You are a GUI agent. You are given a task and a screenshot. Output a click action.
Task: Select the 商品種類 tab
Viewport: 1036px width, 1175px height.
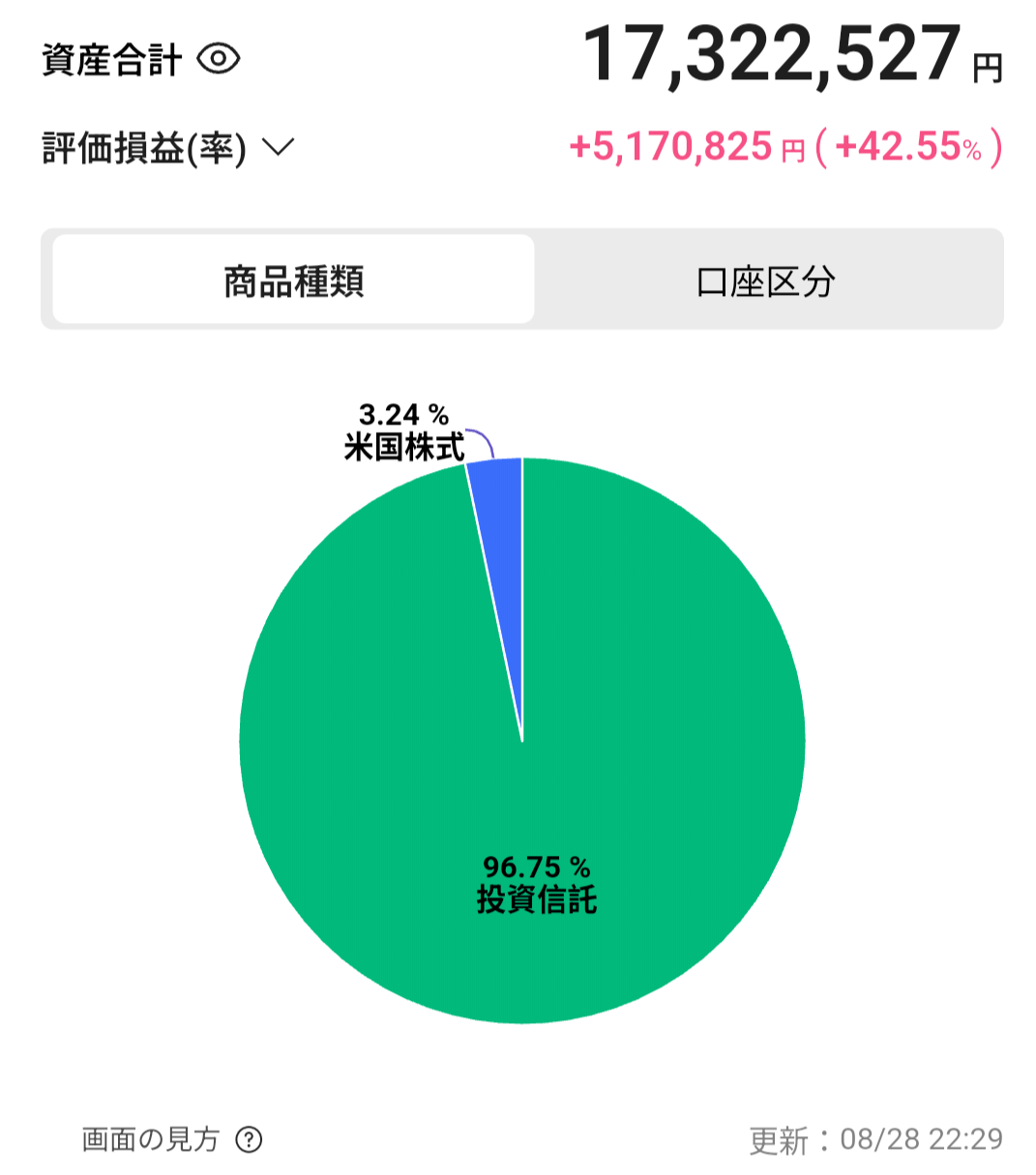coord(293,279)
